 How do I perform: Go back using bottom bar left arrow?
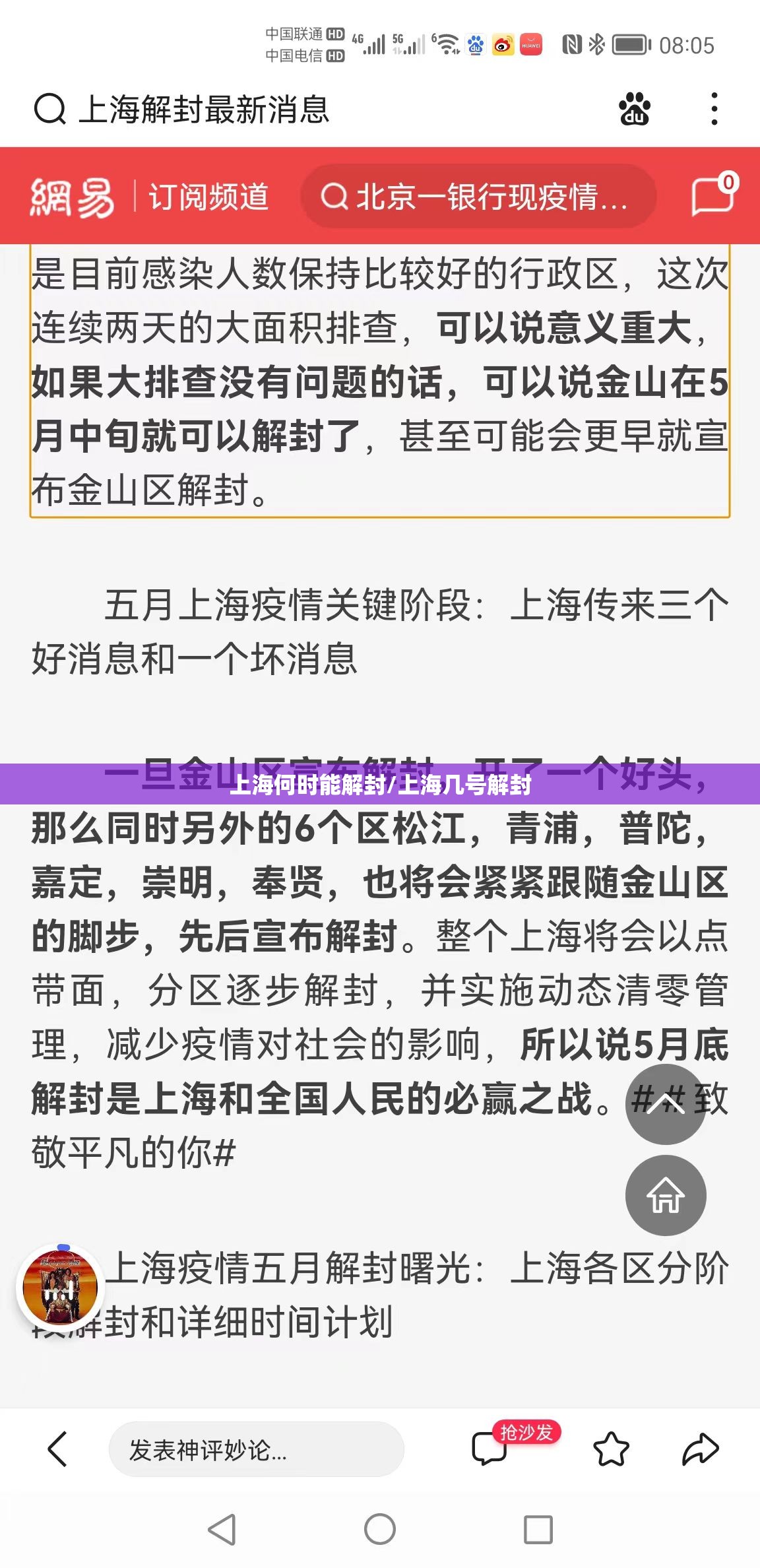[x=58, y=1449]
